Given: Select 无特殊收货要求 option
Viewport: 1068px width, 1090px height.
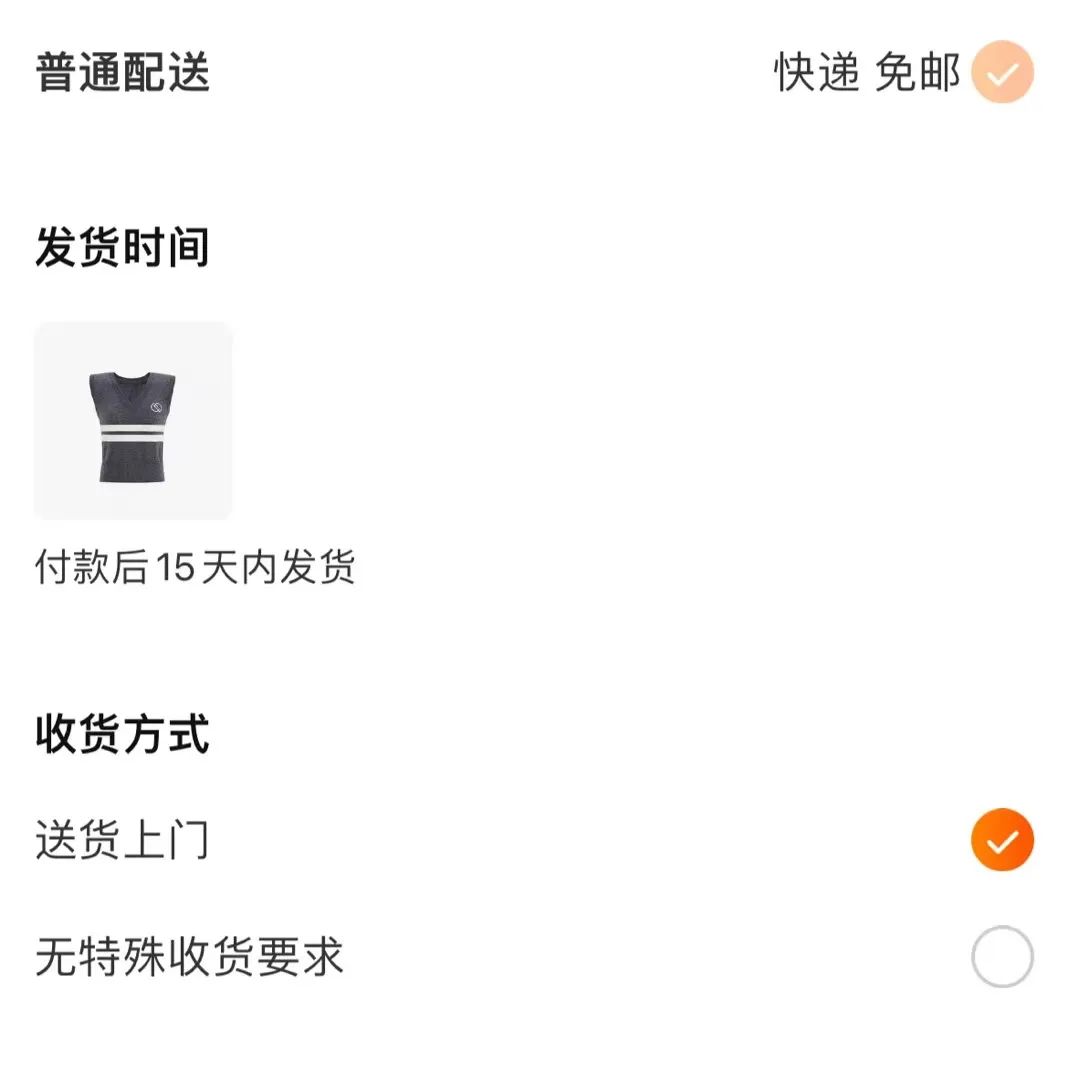Looking at the screenshot, I should coord(1001,957).
